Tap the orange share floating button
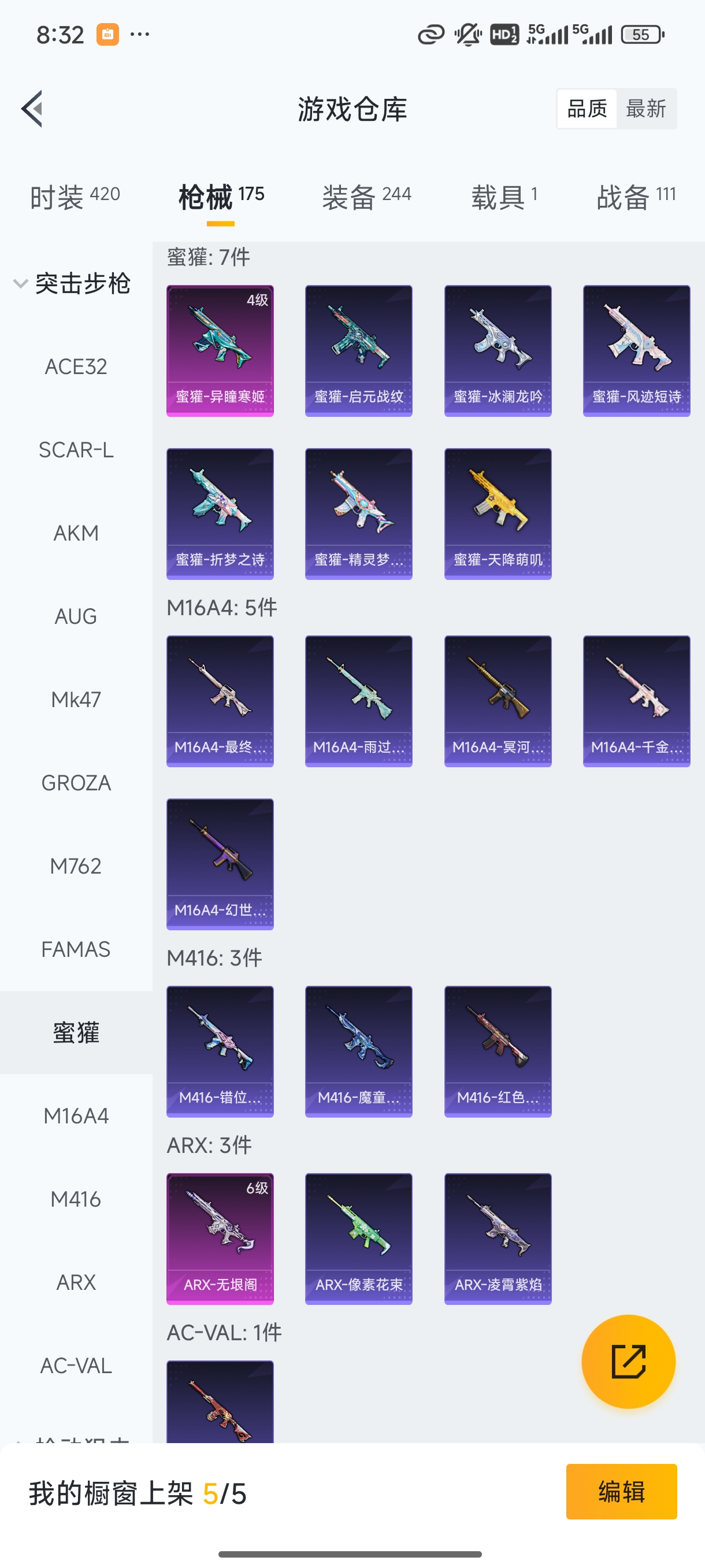The image size is (705, 1568). [x=628, y=1362]
